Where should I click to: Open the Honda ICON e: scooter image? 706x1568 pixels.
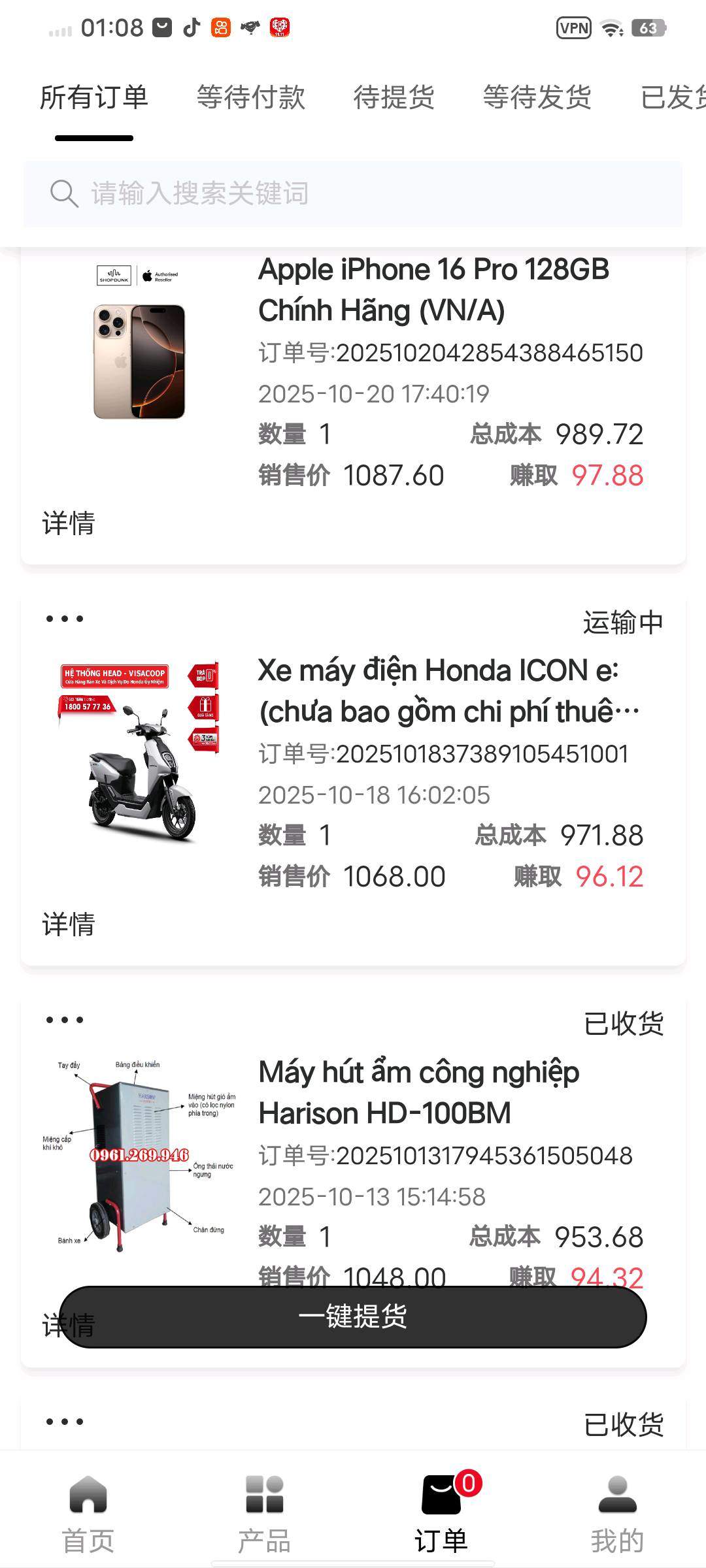click(139, 751)
